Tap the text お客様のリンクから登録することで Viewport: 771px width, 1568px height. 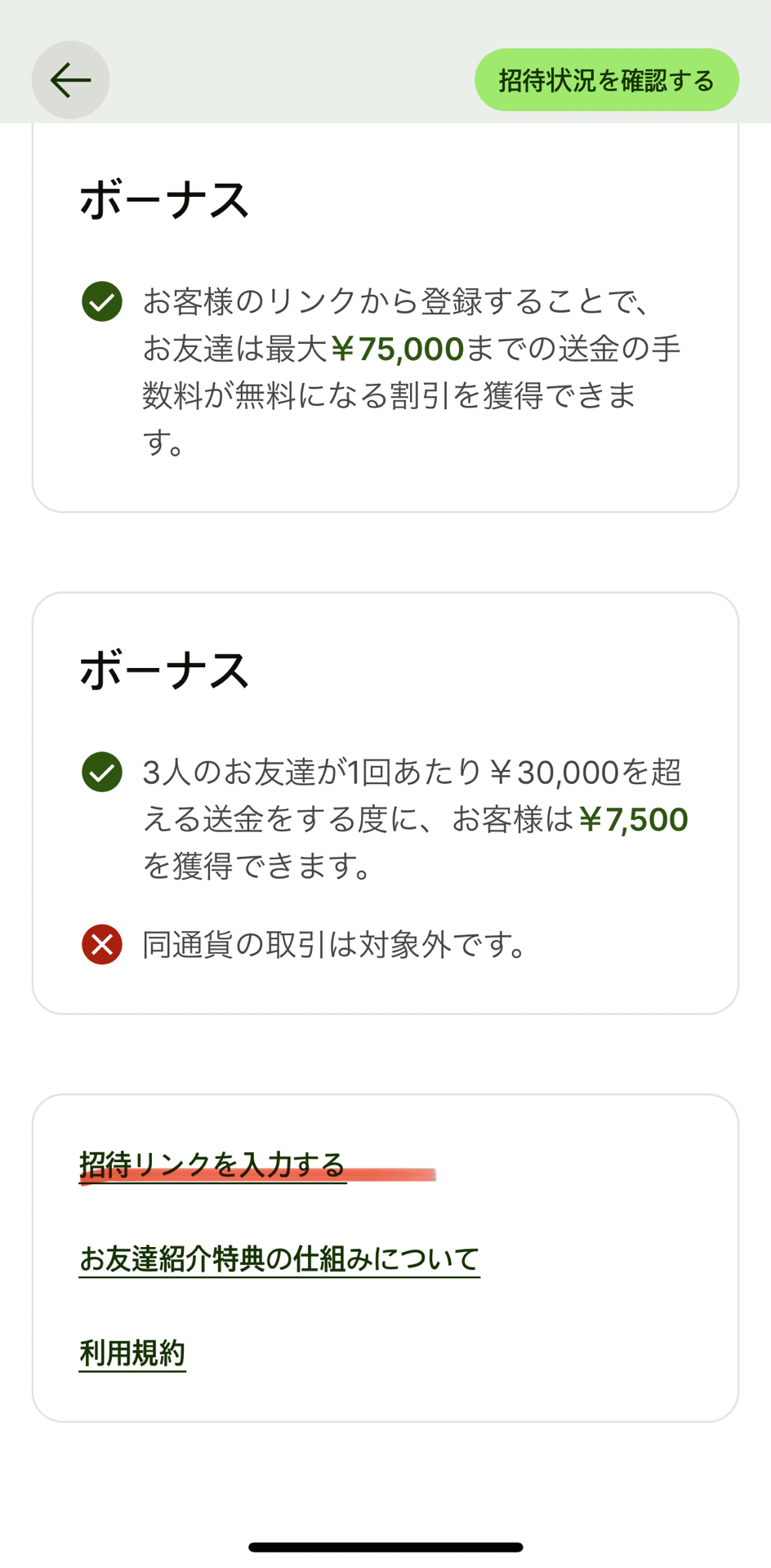(392, 301)
